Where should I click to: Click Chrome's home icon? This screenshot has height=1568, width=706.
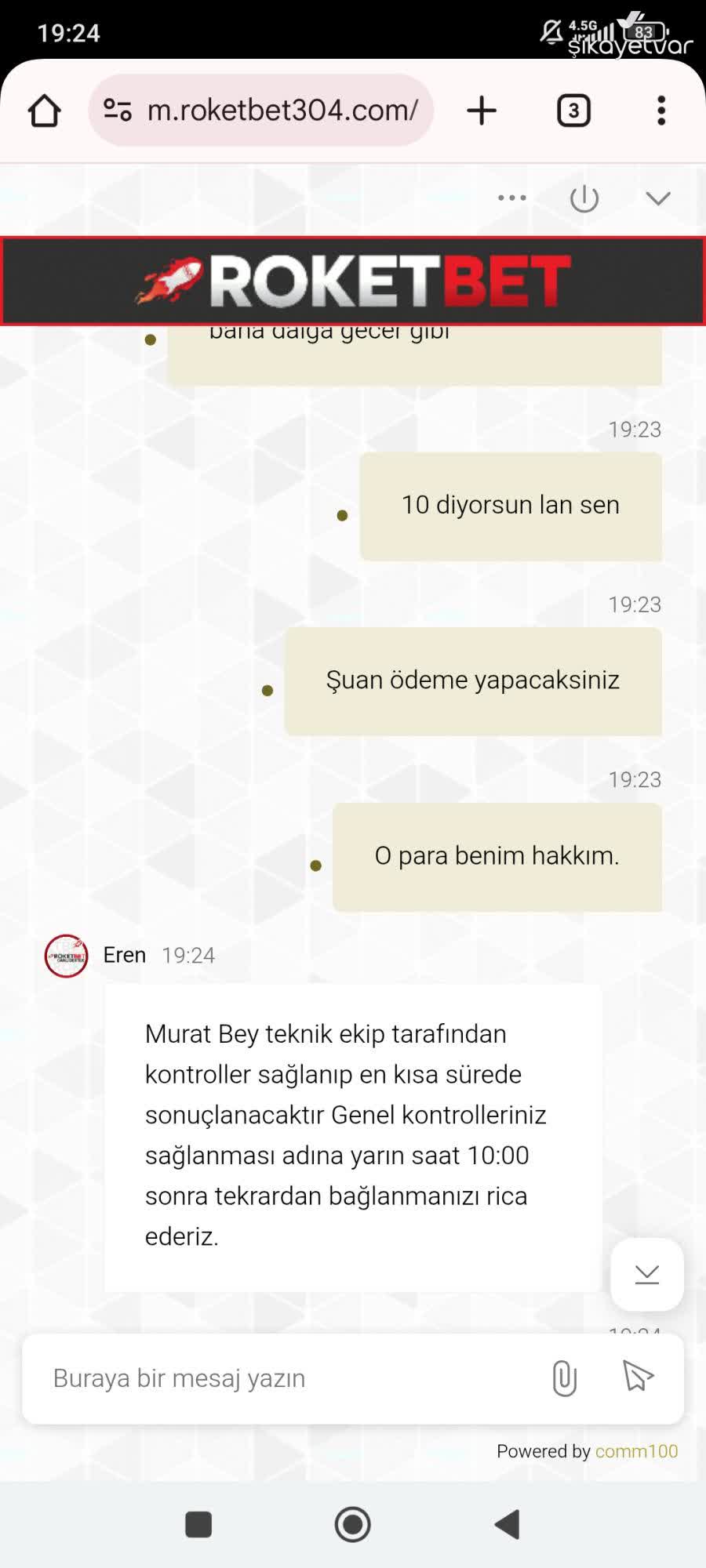(44, 110)
